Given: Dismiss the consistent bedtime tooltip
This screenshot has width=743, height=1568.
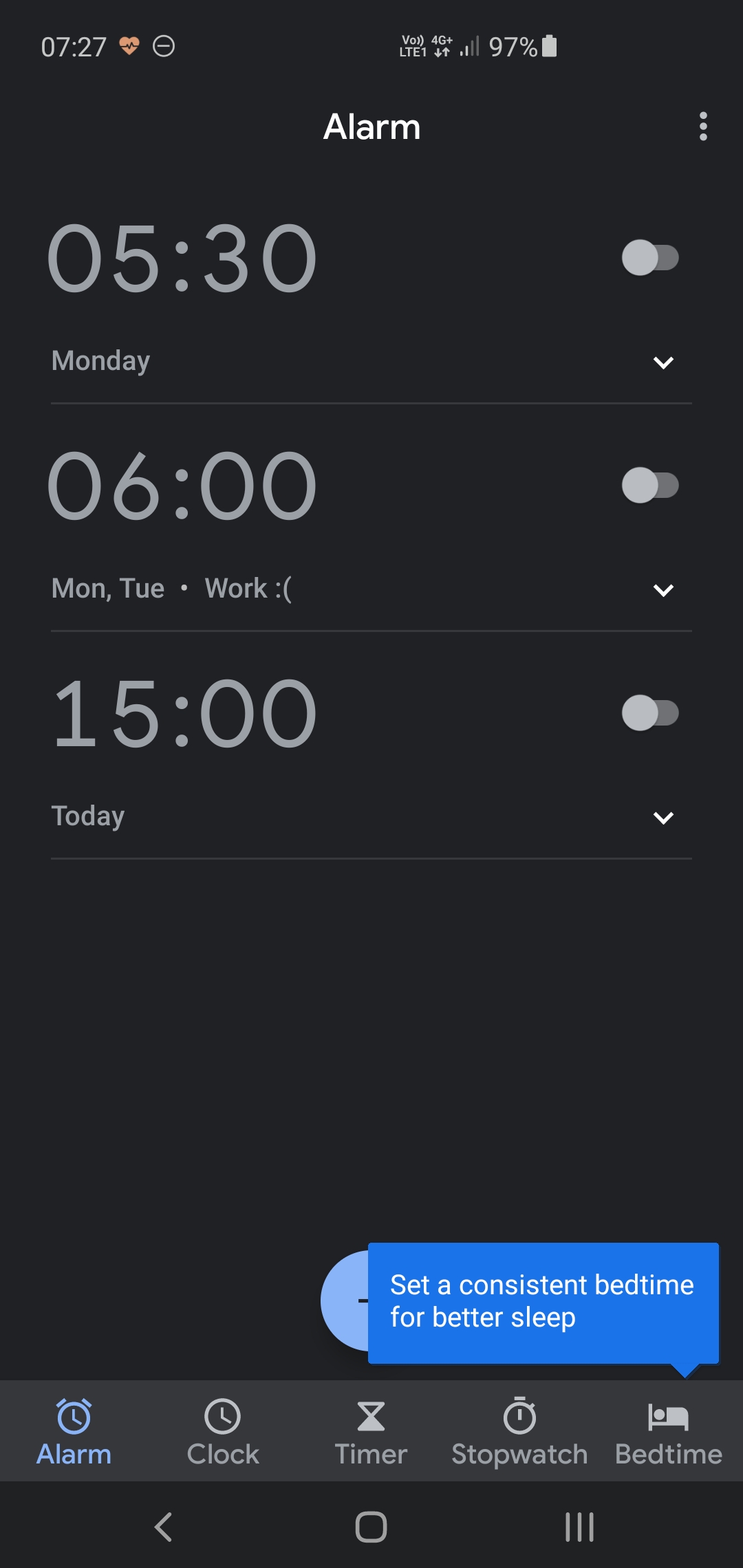Looking at the screenshot, I should coord(543,1303).
